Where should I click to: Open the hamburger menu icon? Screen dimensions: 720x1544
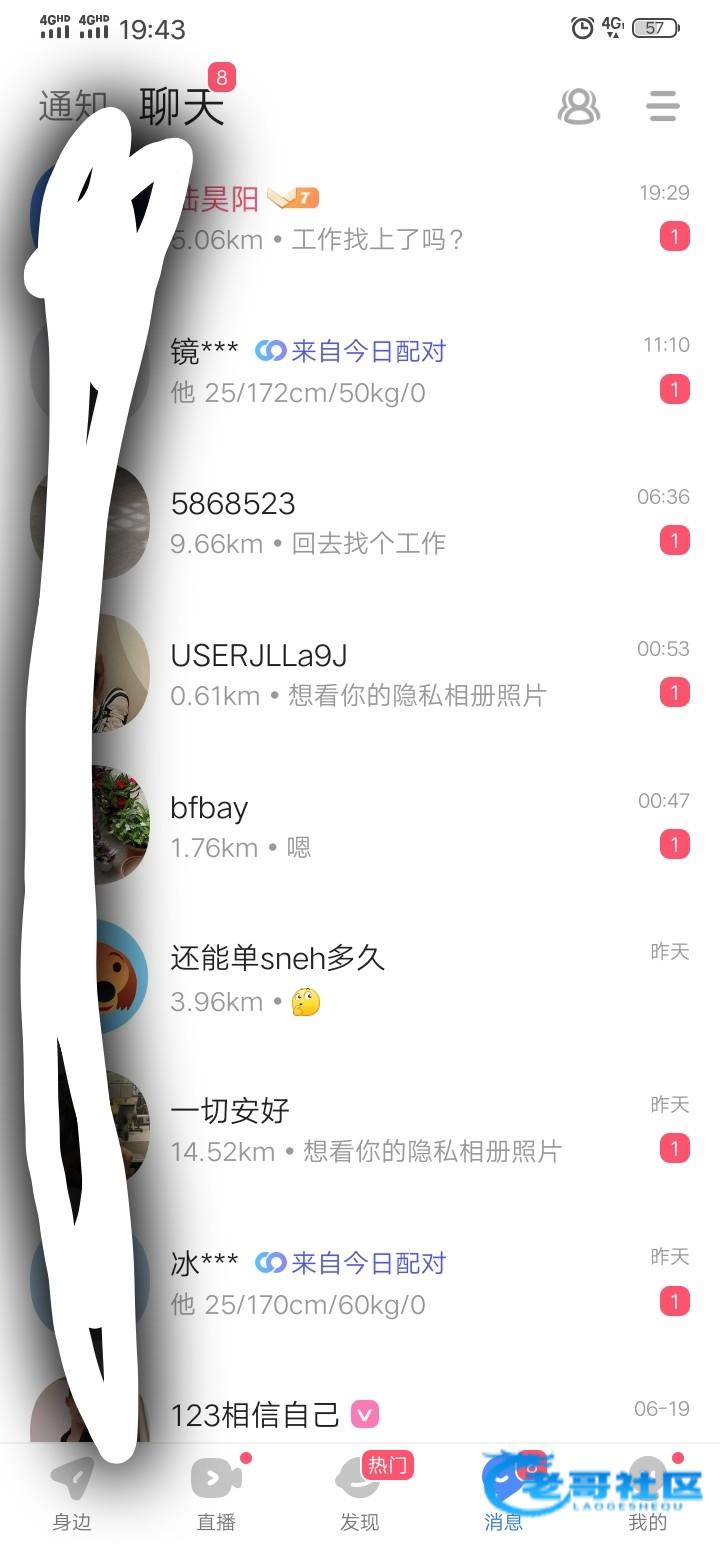point(662,106)
